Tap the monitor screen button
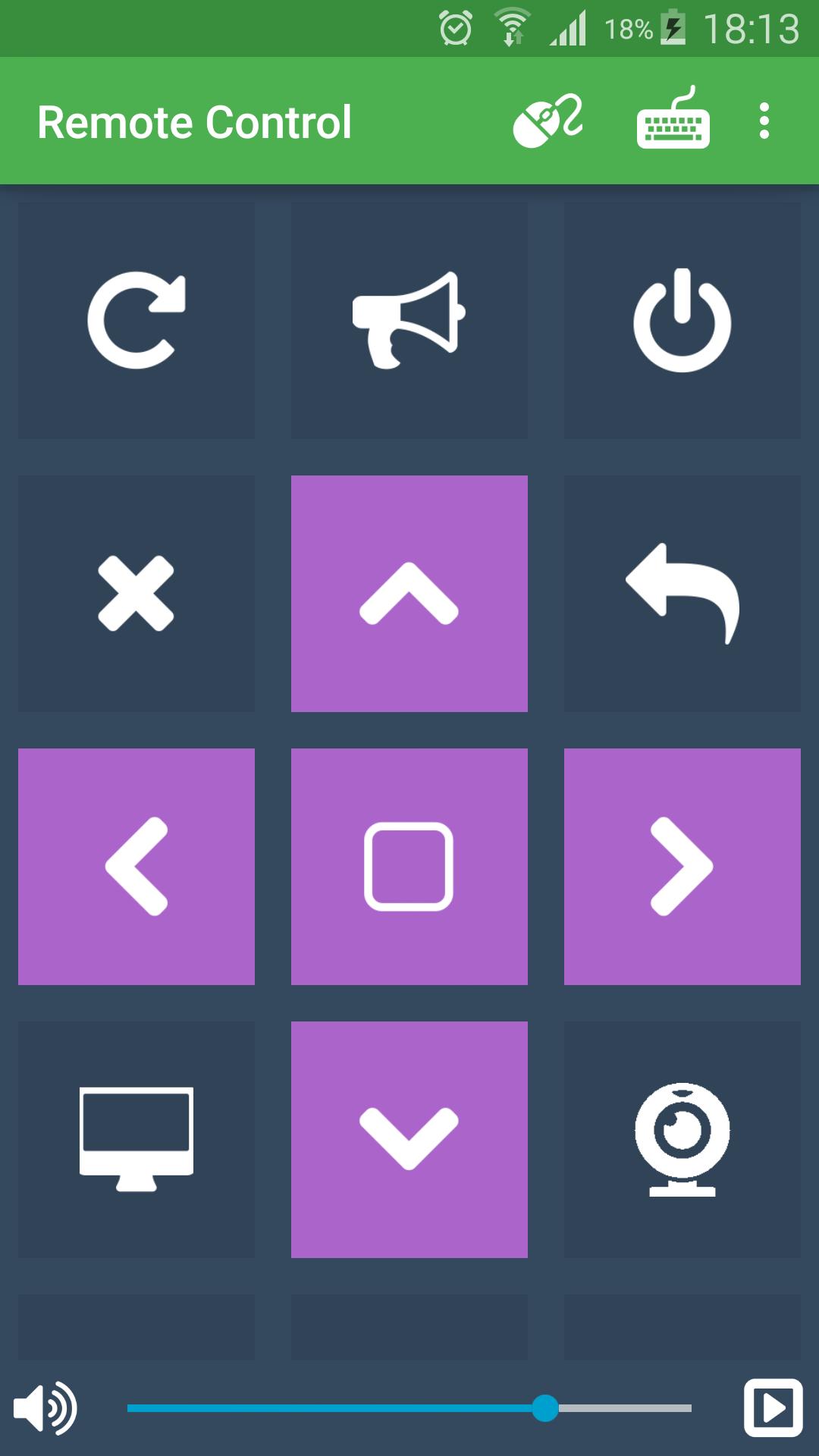 point(136,1140)
